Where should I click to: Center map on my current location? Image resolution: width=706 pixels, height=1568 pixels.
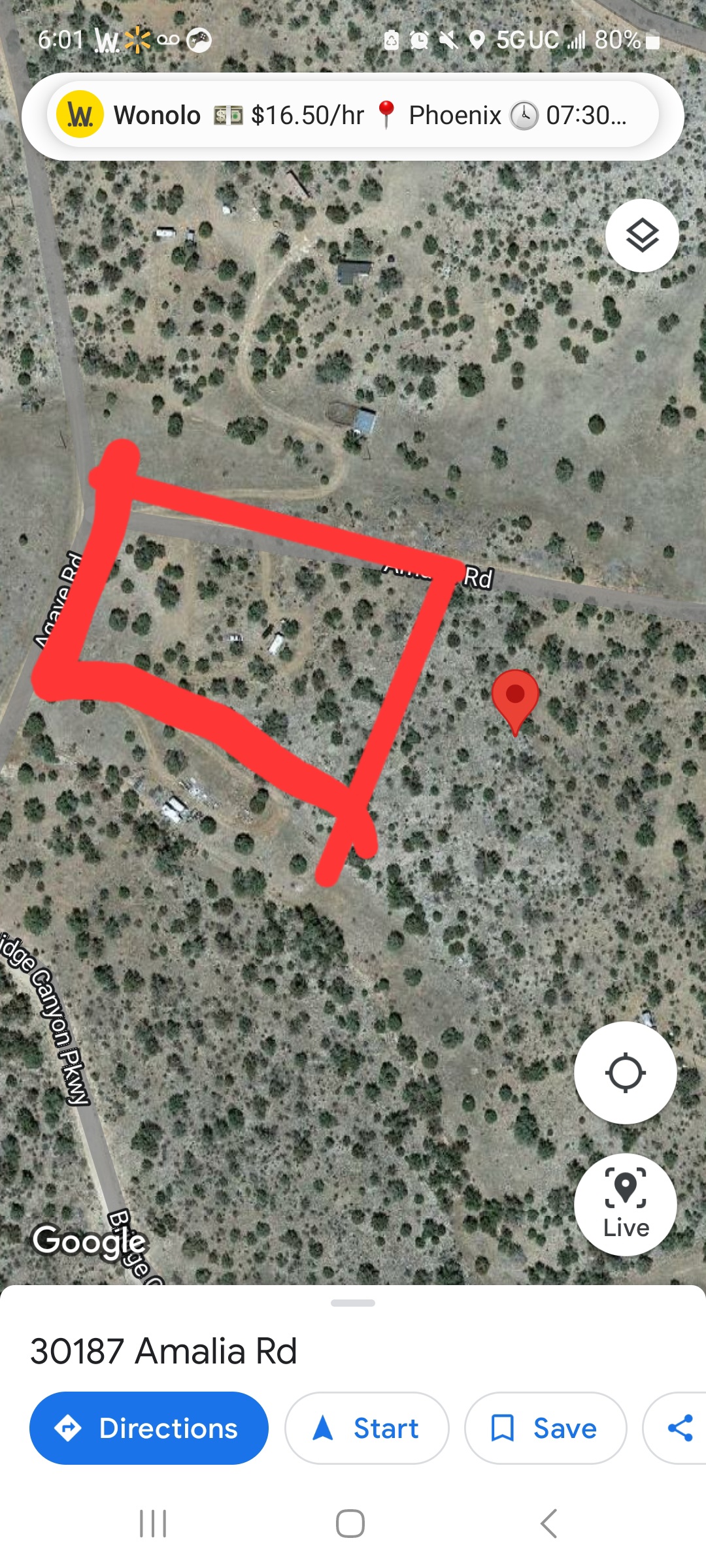point(625,1072)
